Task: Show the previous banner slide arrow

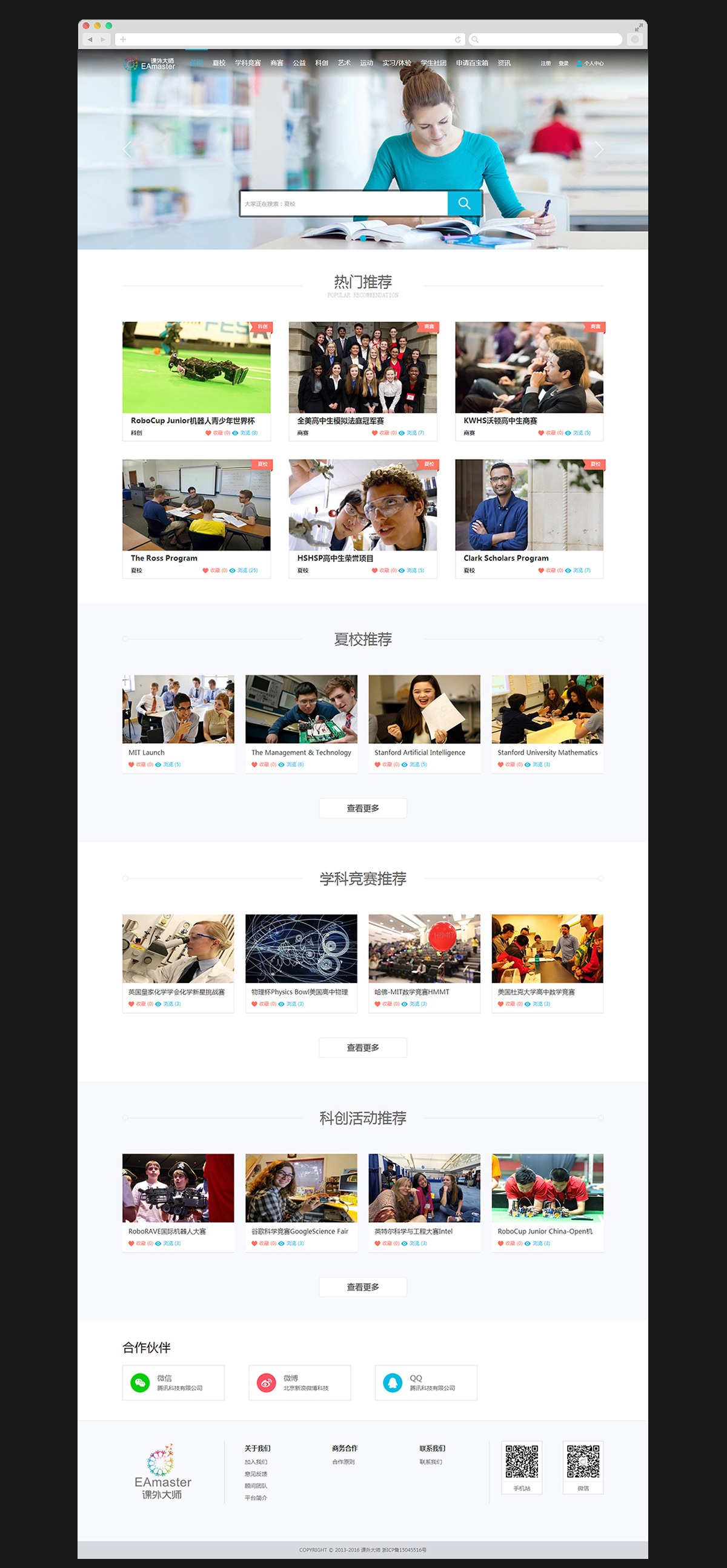Action: (127, 149)
